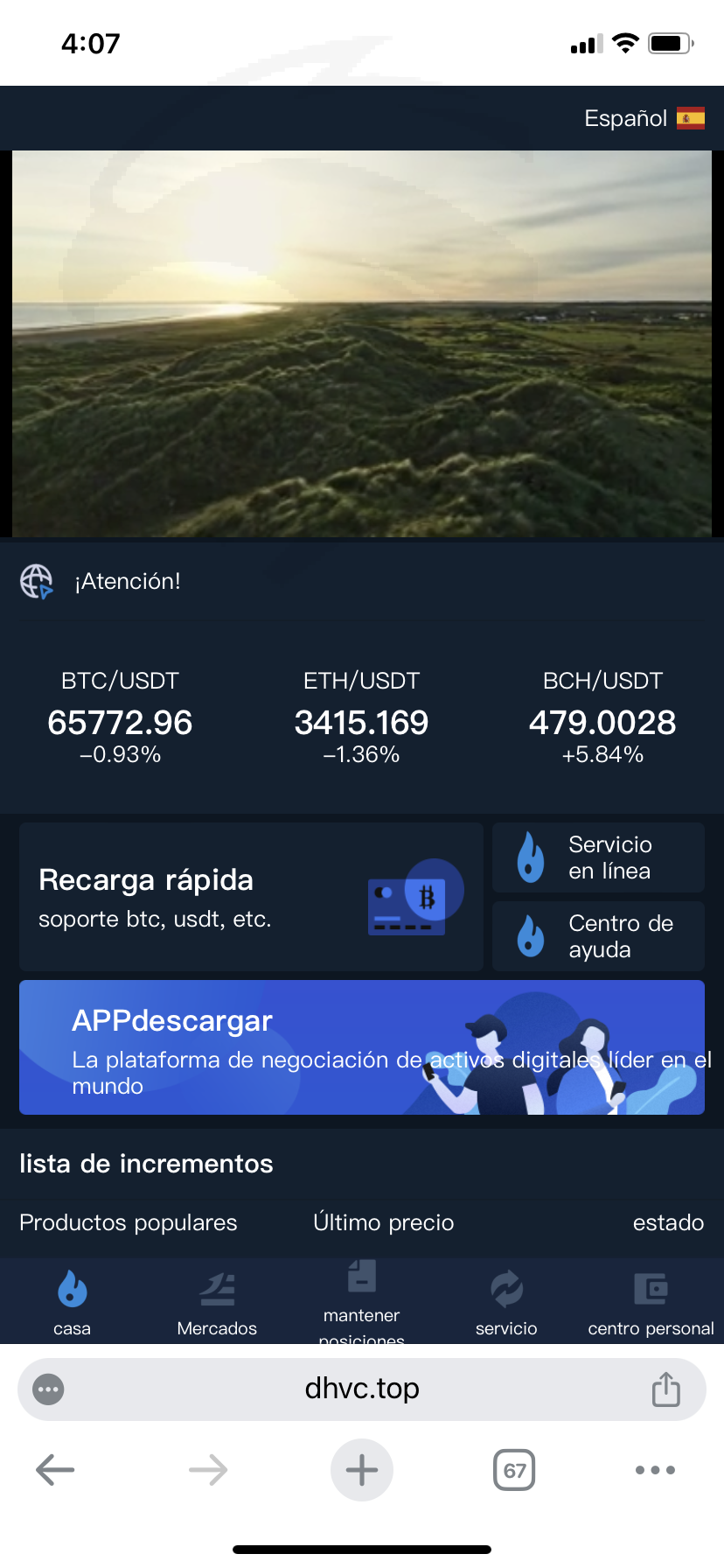Switch to the centro personal tab
724x1568 pixels.
pyautogui.click(x=651, y=1302)
